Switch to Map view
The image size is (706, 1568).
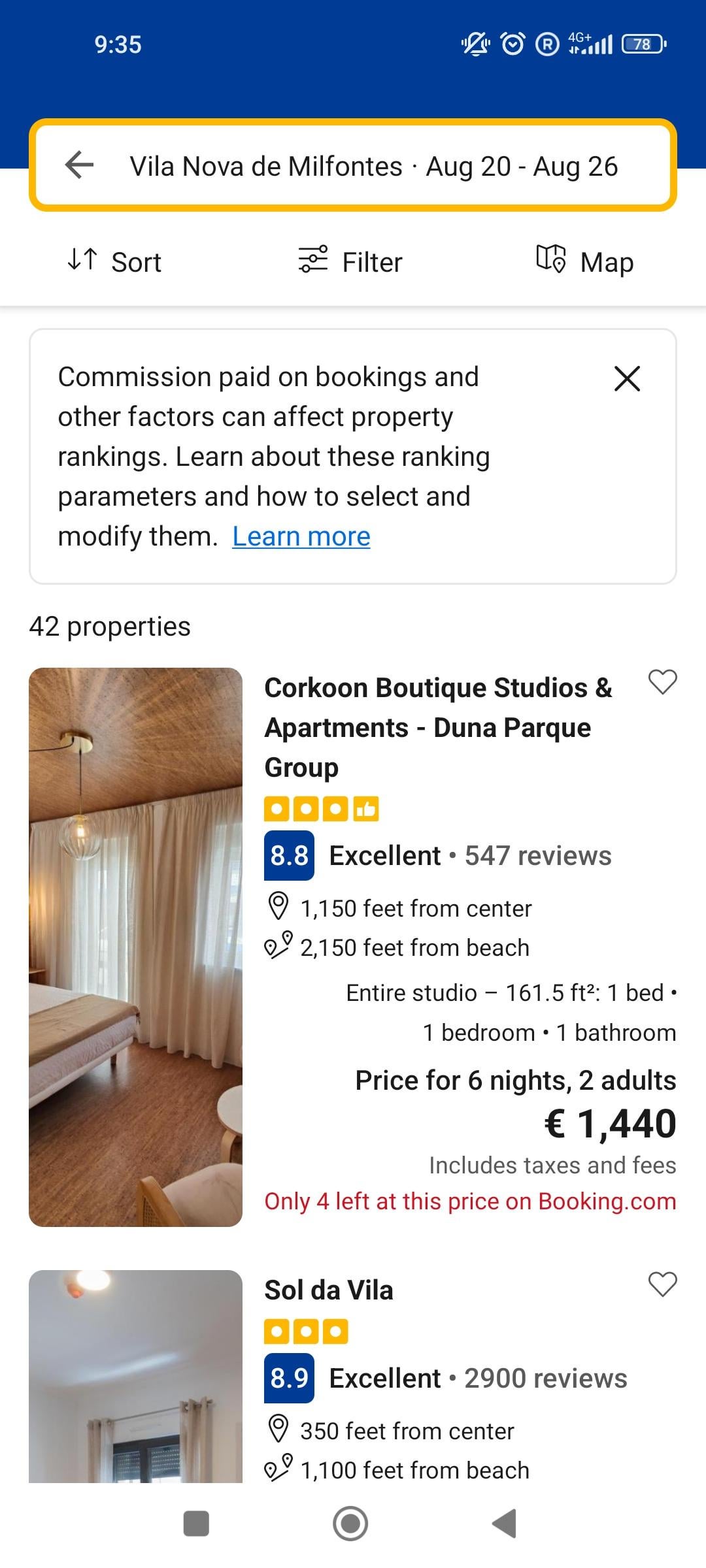[x=584, y=261]
